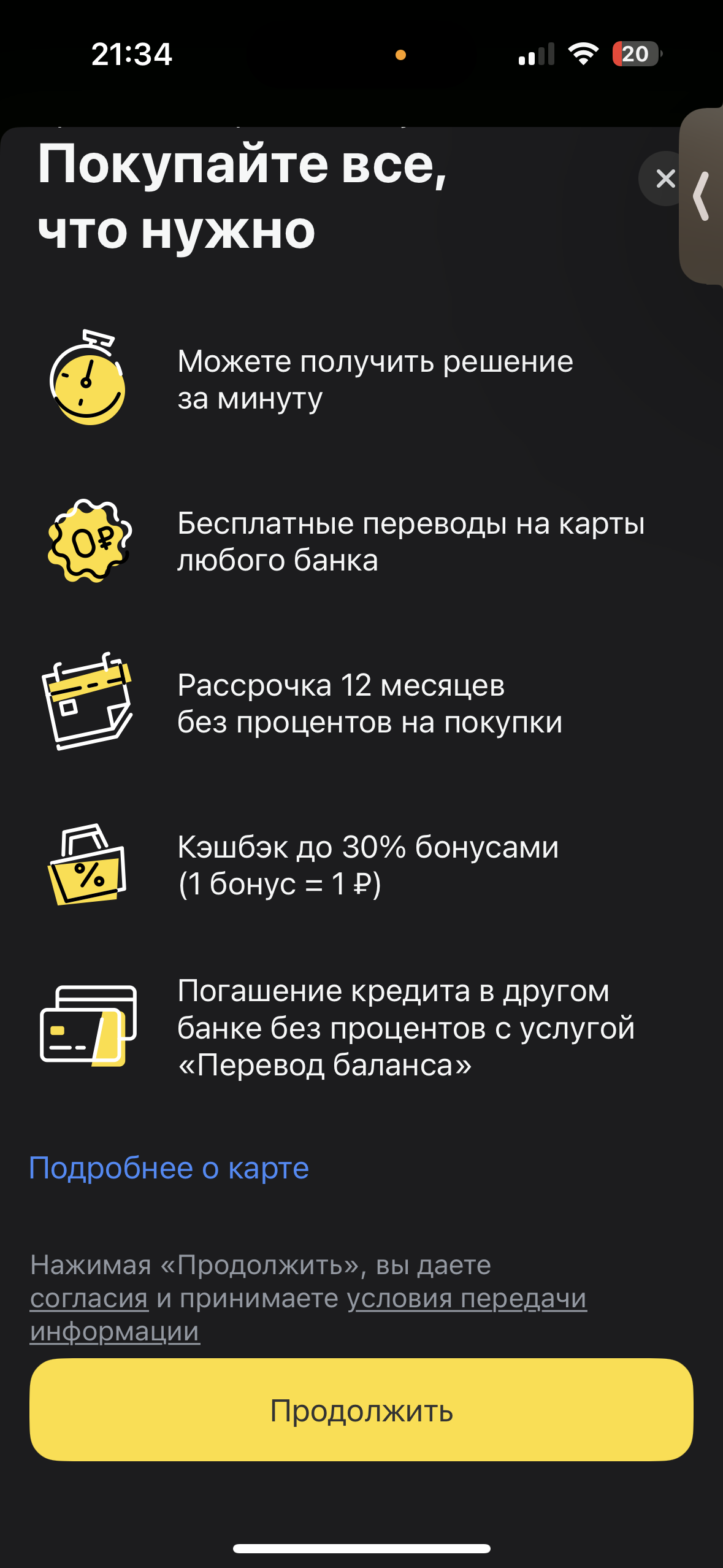The height and width of the screenshot is (1568, 723).
Task: Close the credit card offer sheet
Action: (664, 179)
